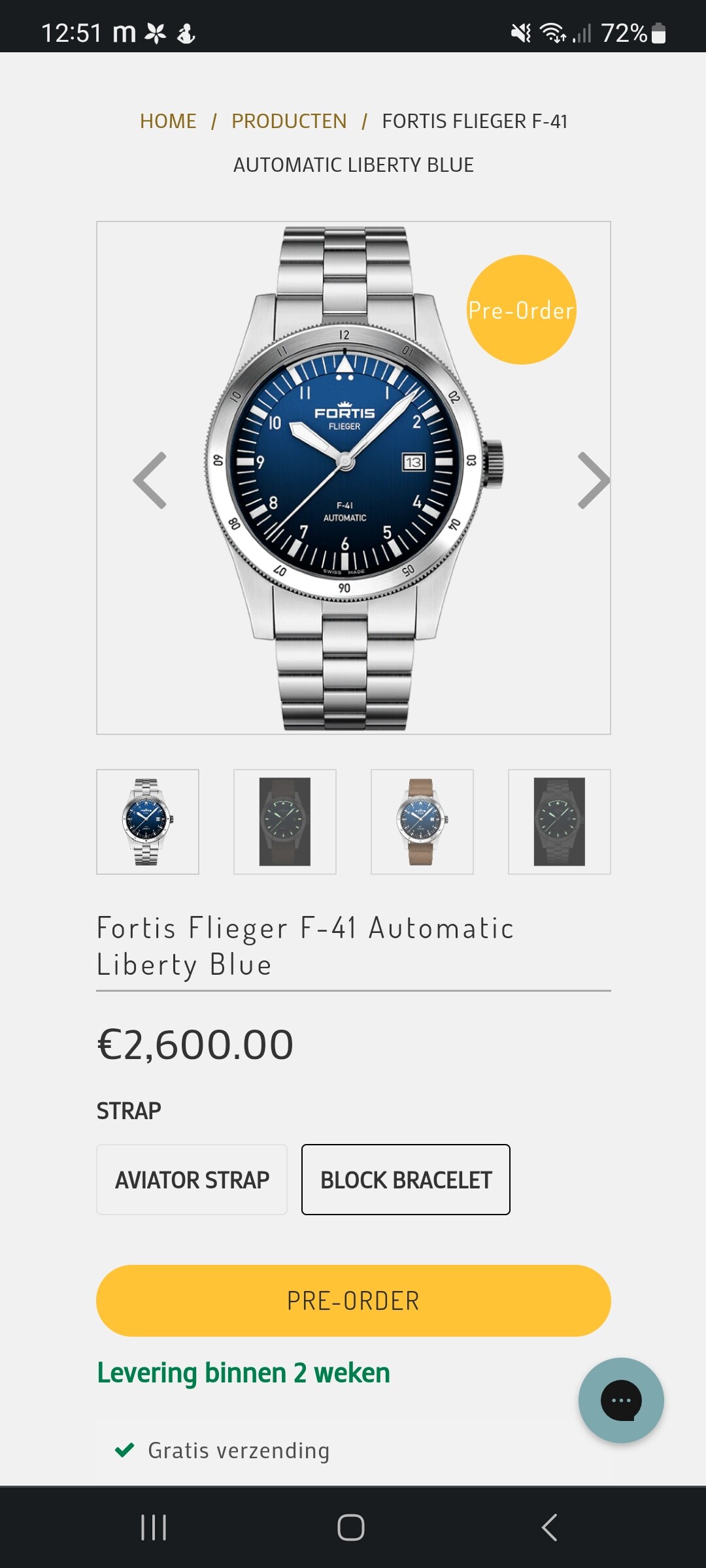Enlarge the main watch product image

click(x=354, y=478)
